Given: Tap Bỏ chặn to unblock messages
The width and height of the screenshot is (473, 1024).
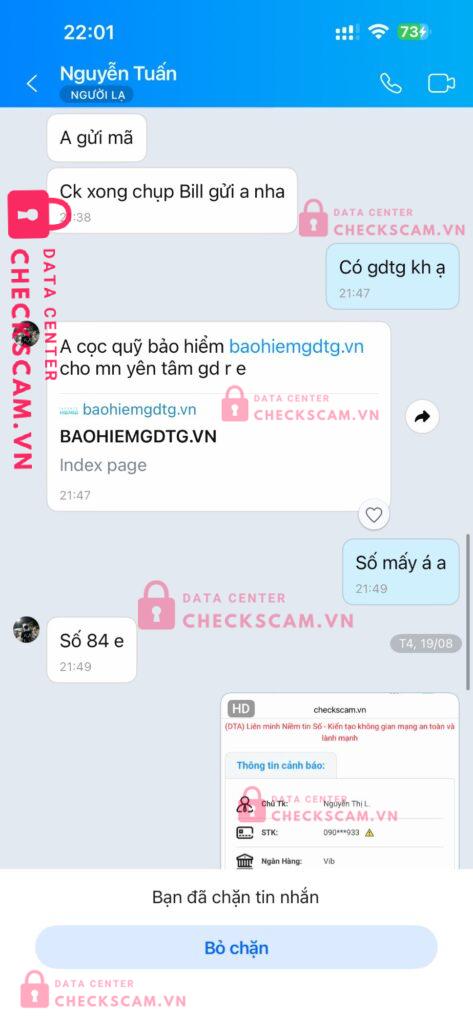Looking at the screenshot, I should pyautogui.click(x=236, y=948).
